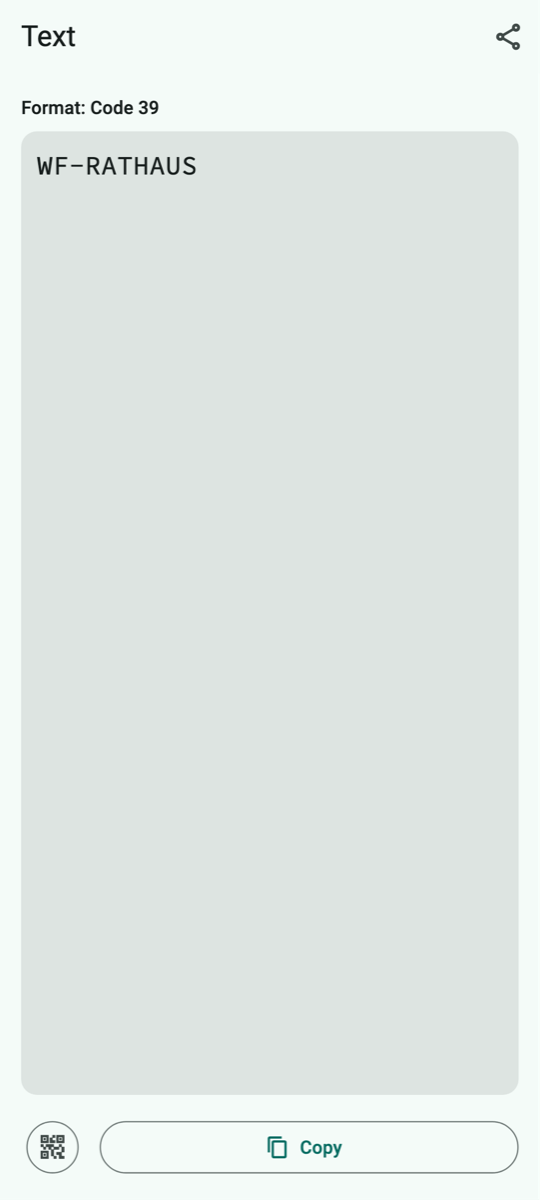Share the scanned text
Screen dimensions: 540x1200
tap(508, 38)
